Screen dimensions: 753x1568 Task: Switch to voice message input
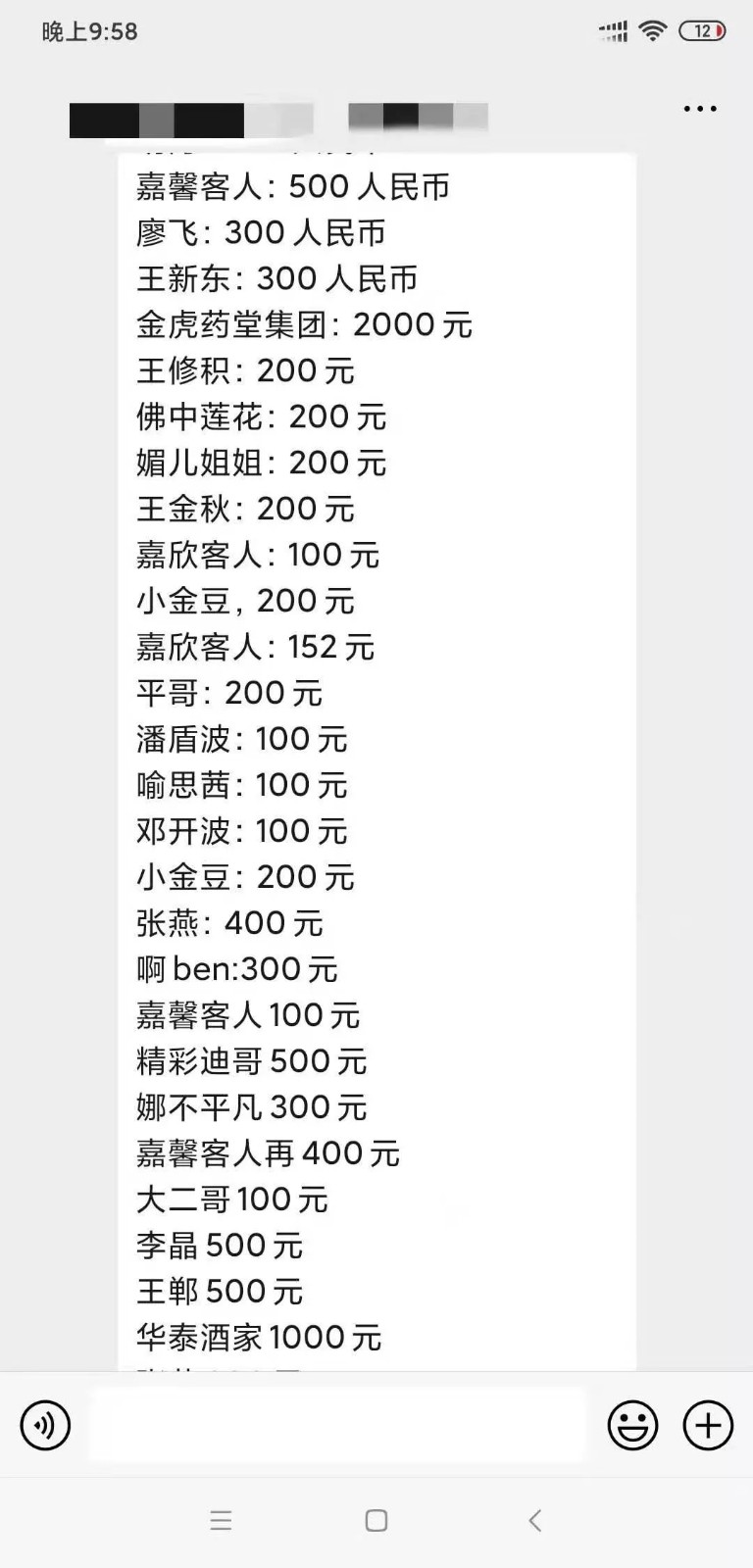pos(45,1425)
